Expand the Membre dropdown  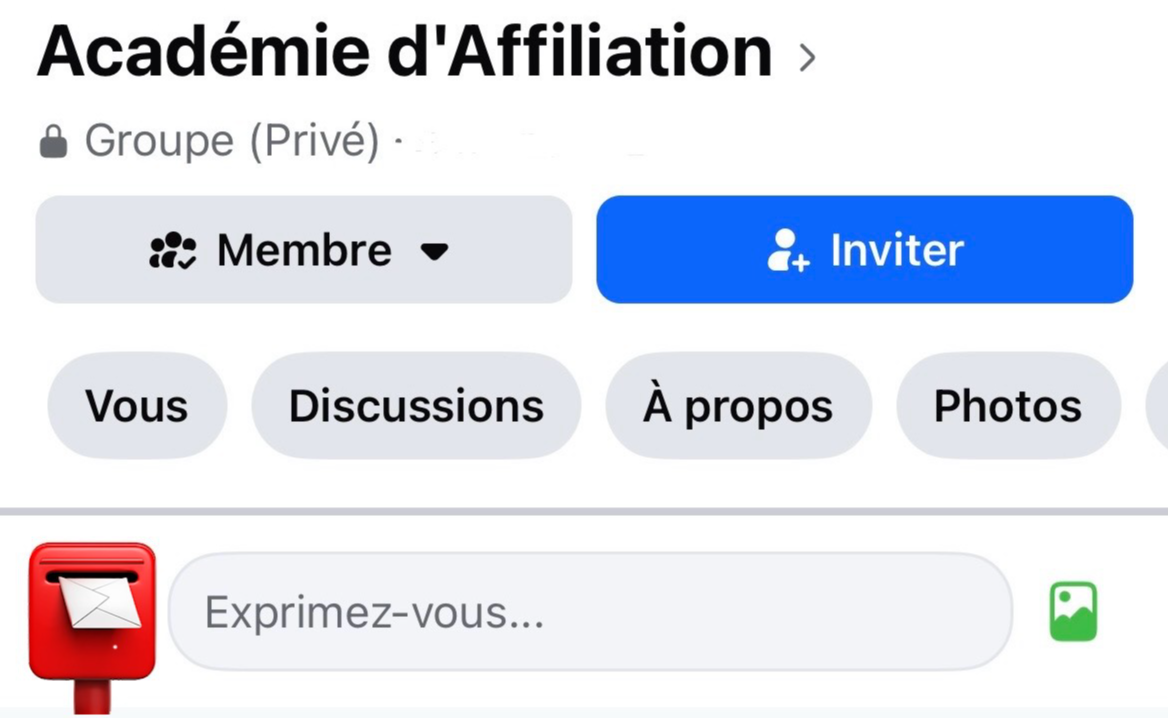(303, 249)
